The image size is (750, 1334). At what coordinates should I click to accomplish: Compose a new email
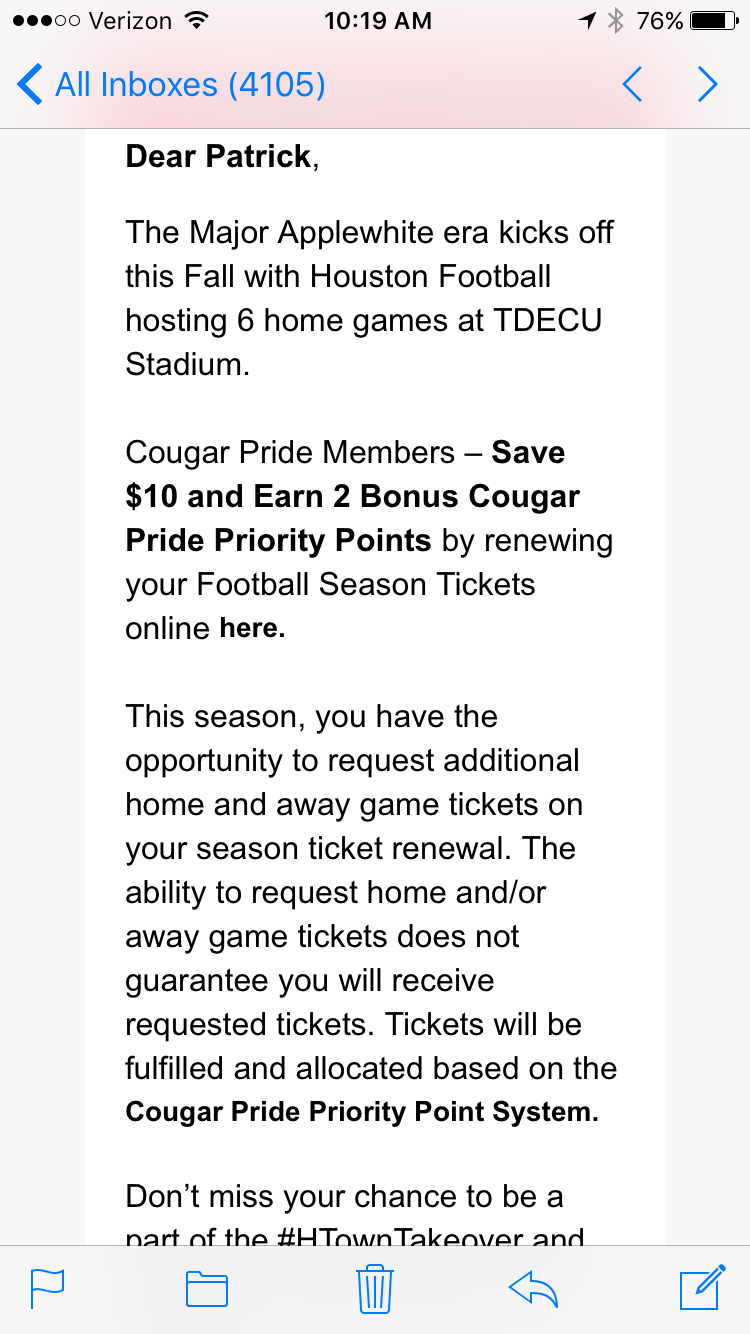pyautogui.click(x=702, y=1287)
